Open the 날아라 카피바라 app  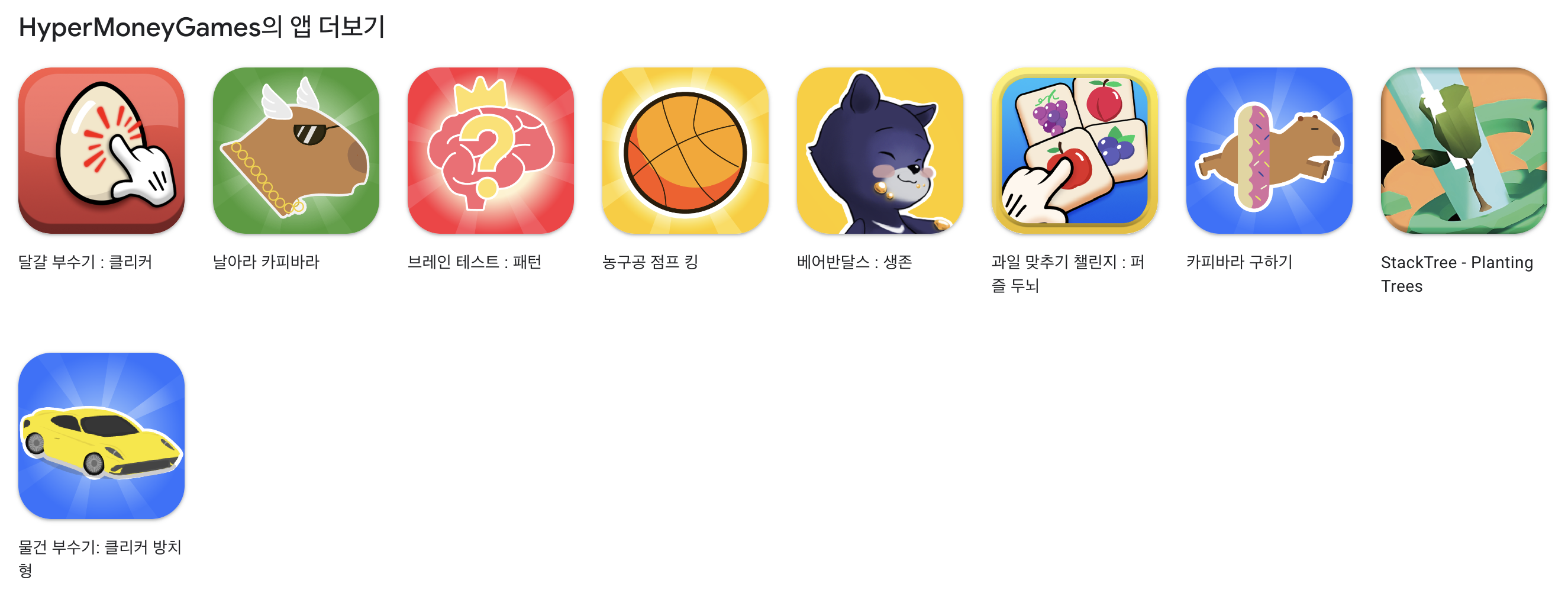[296, 150]
